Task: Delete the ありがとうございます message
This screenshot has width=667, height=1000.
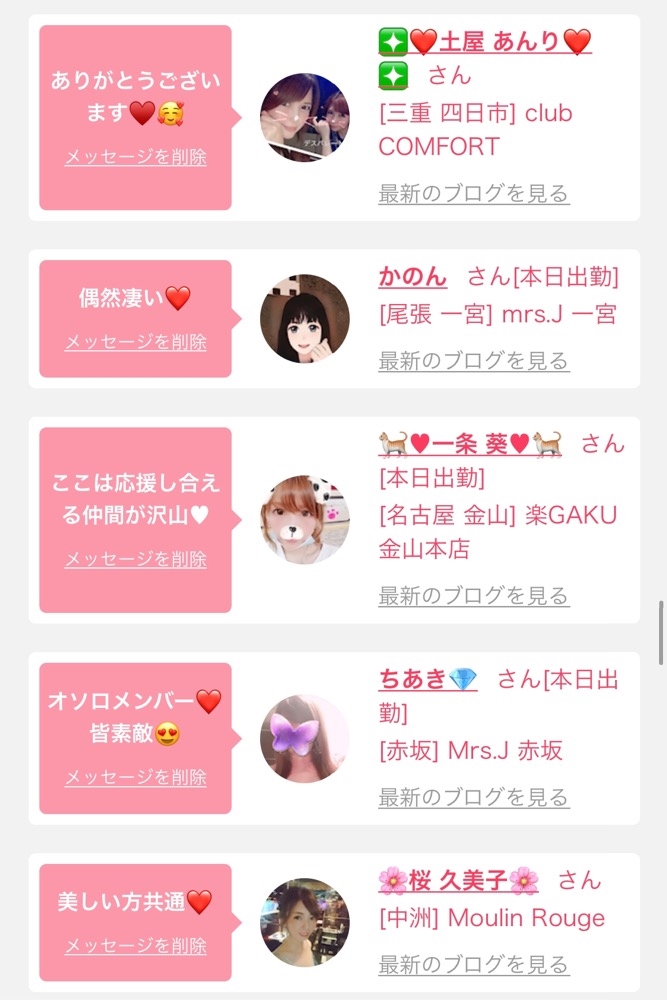Action: click(x=136, y=157)
